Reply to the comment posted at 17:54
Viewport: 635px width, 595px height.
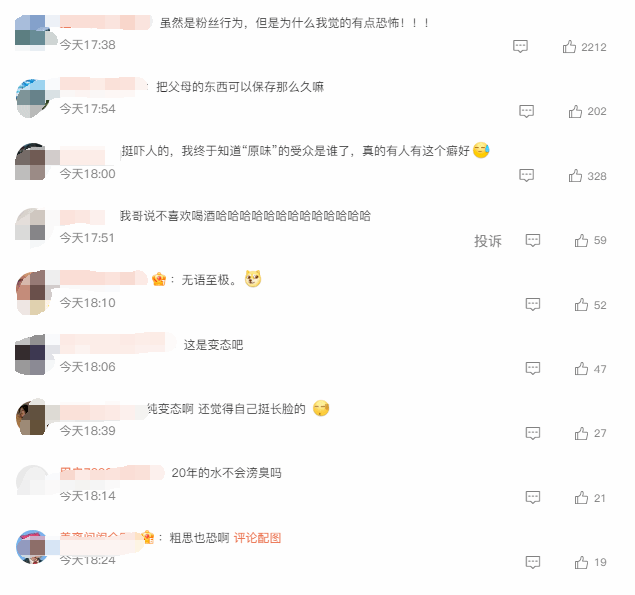(x=526, y=111)
